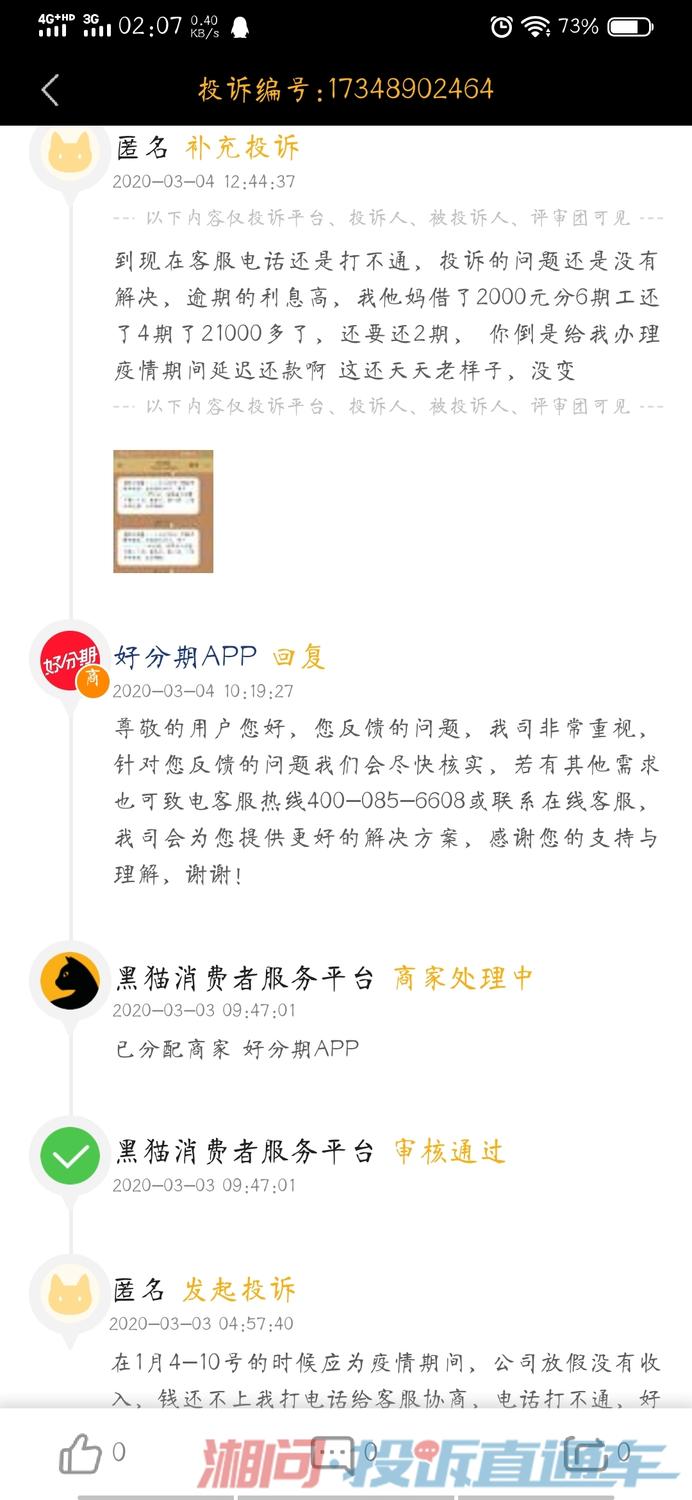
Task: Like this complaint with the thumbs-up icon
Action: [82, 1453]
